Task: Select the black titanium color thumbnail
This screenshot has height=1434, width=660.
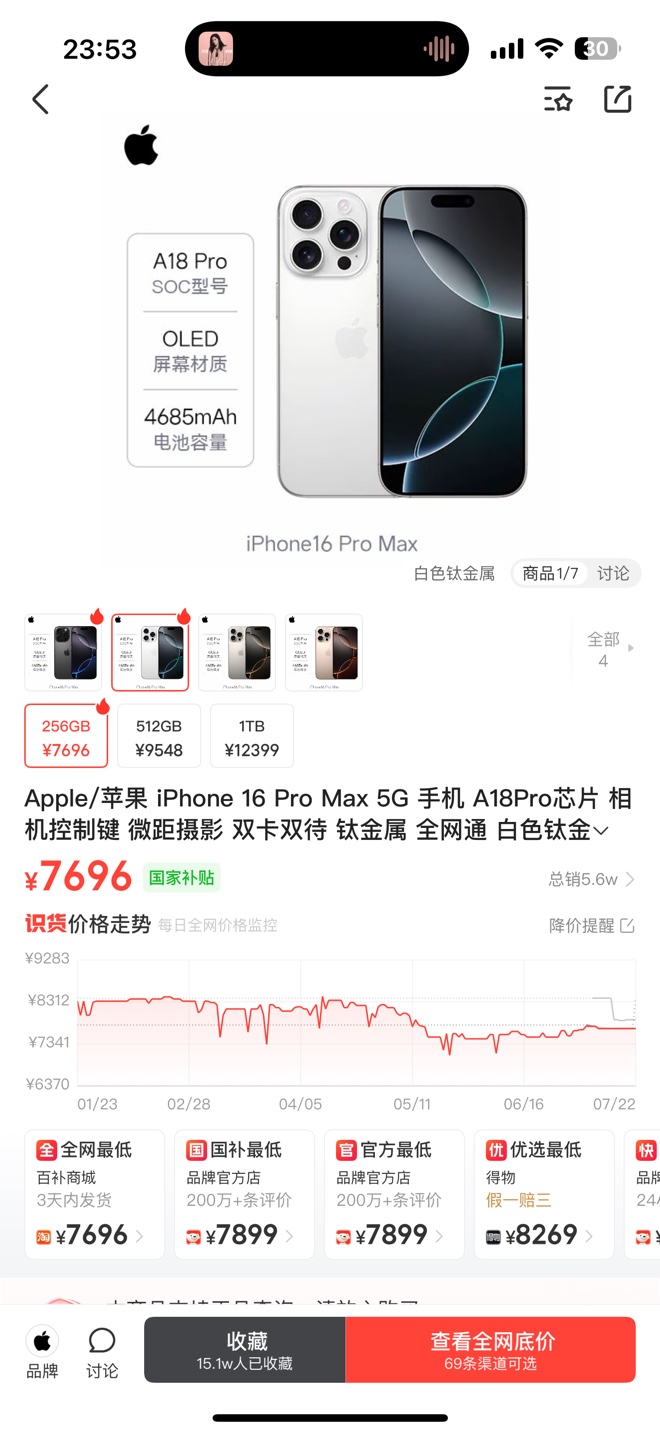Action: click(63, 652)
